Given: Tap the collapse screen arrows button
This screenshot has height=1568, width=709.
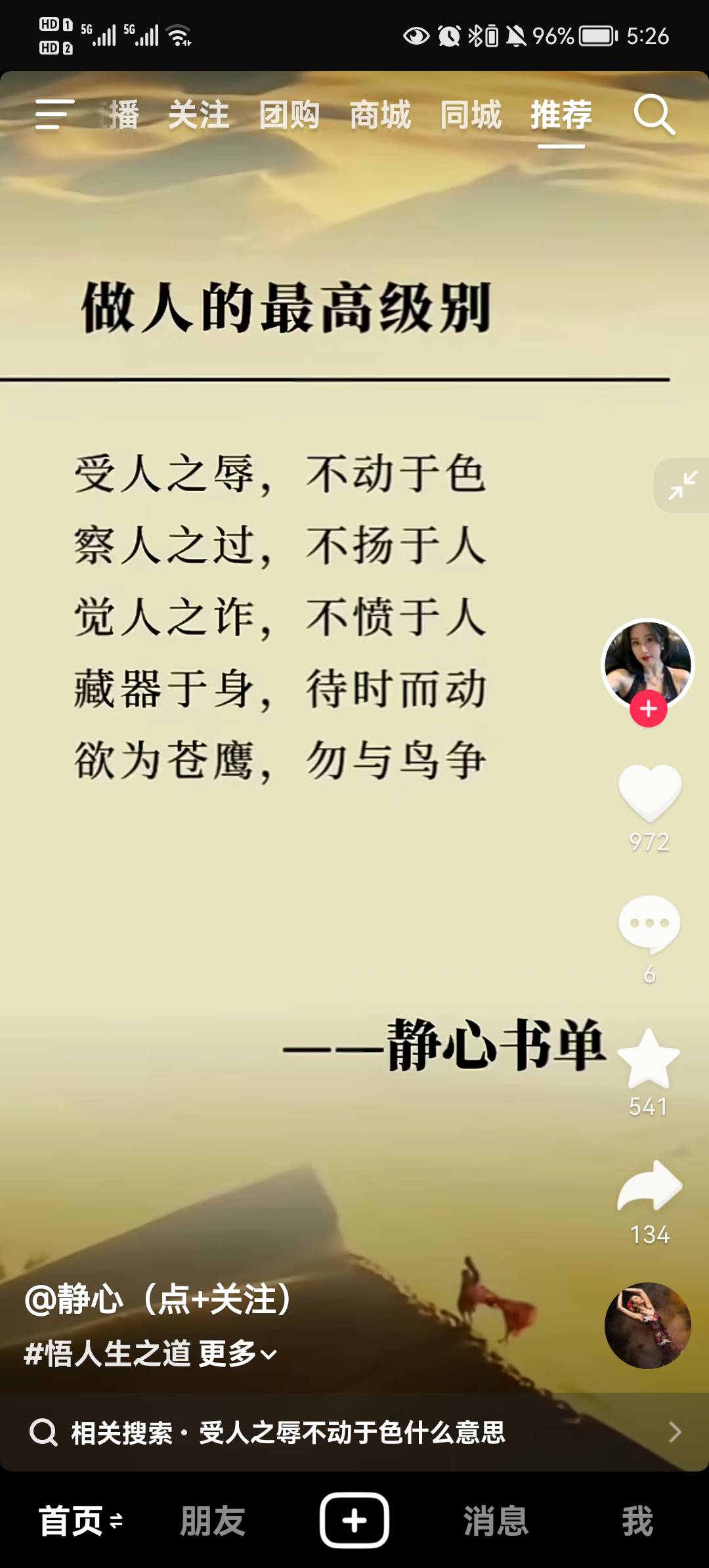Looking at the screenshot, I should pyautogui.click(x=683, y=485).
